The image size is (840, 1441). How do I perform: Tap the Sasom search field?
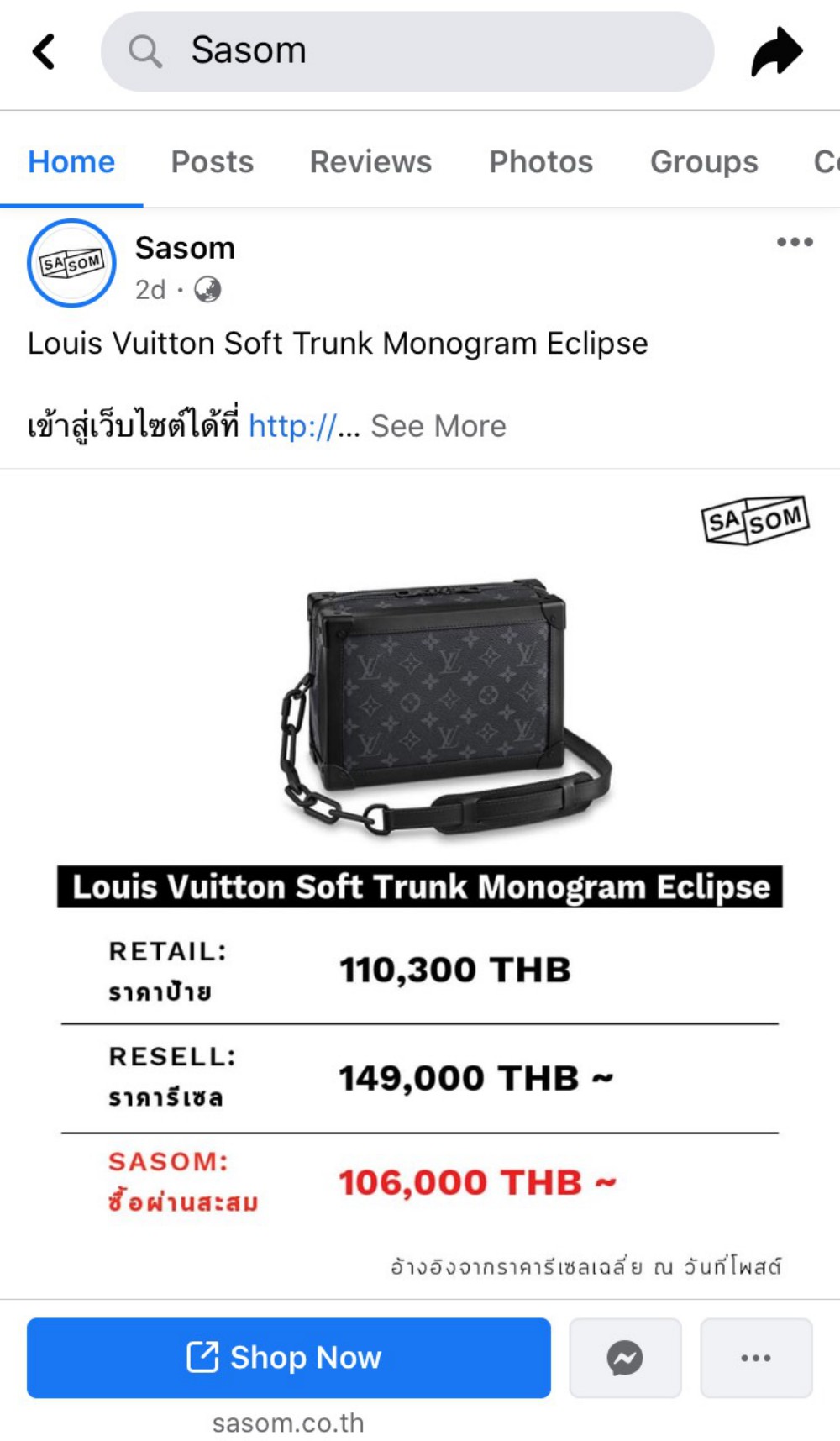click(407, 51)
